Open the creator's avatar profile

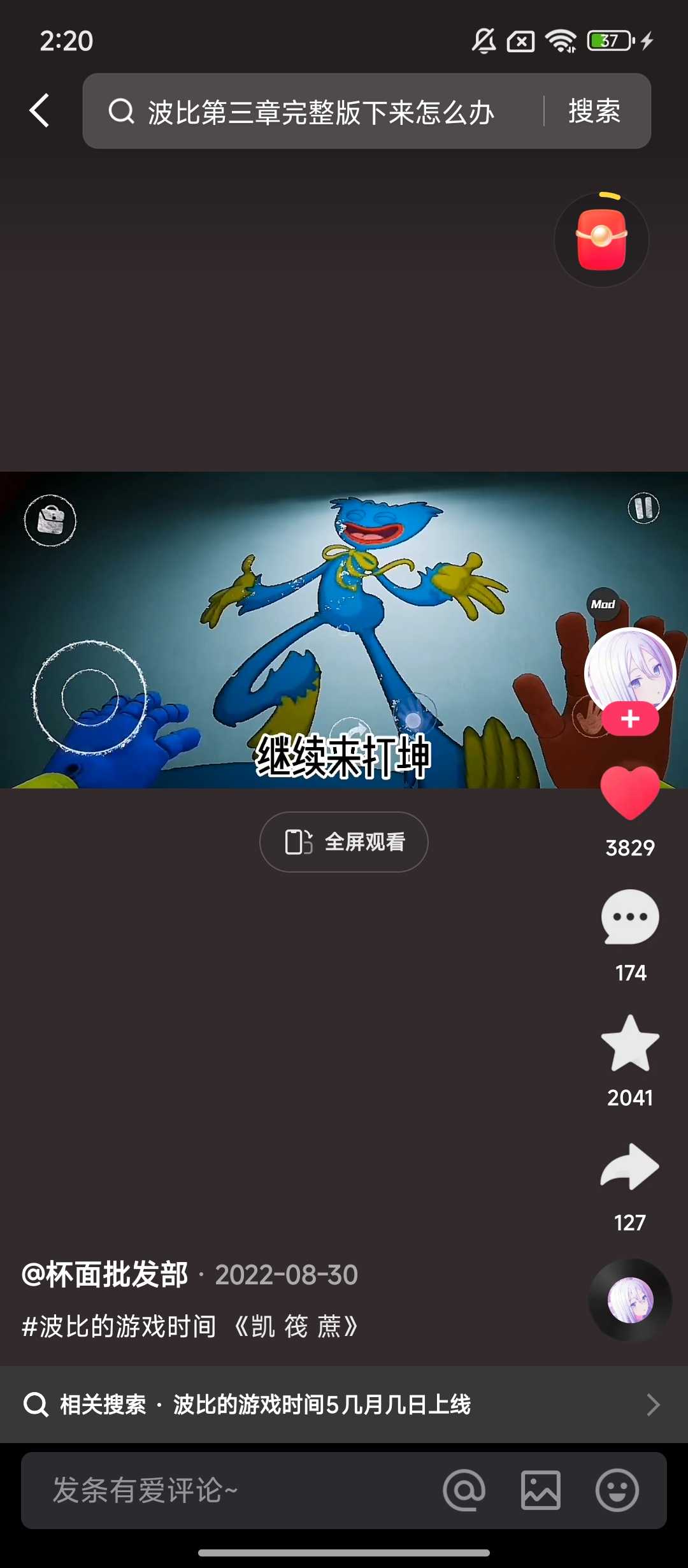(x=630, y=671)
